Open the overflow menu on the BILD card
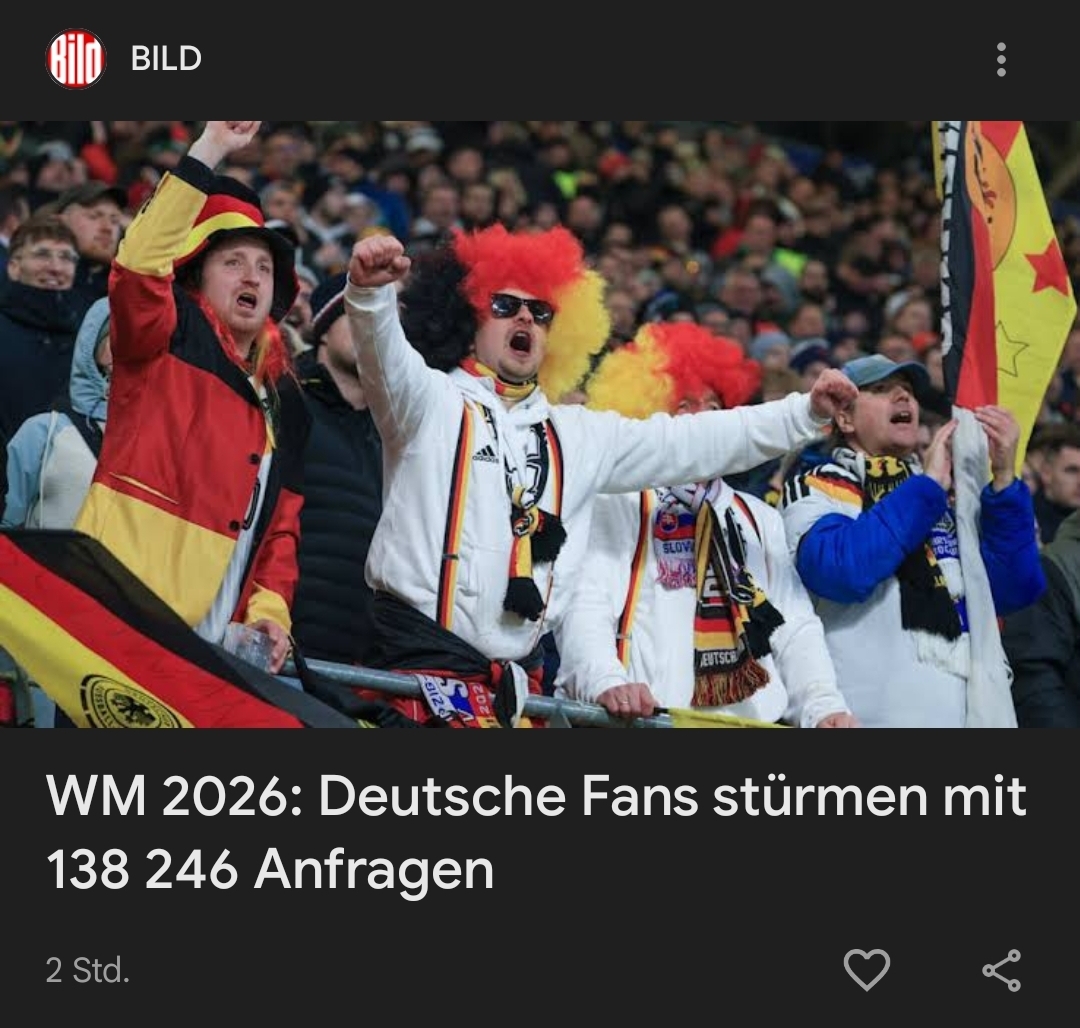Screen dimensions: 1080x1028 (x=1000, y=60)
